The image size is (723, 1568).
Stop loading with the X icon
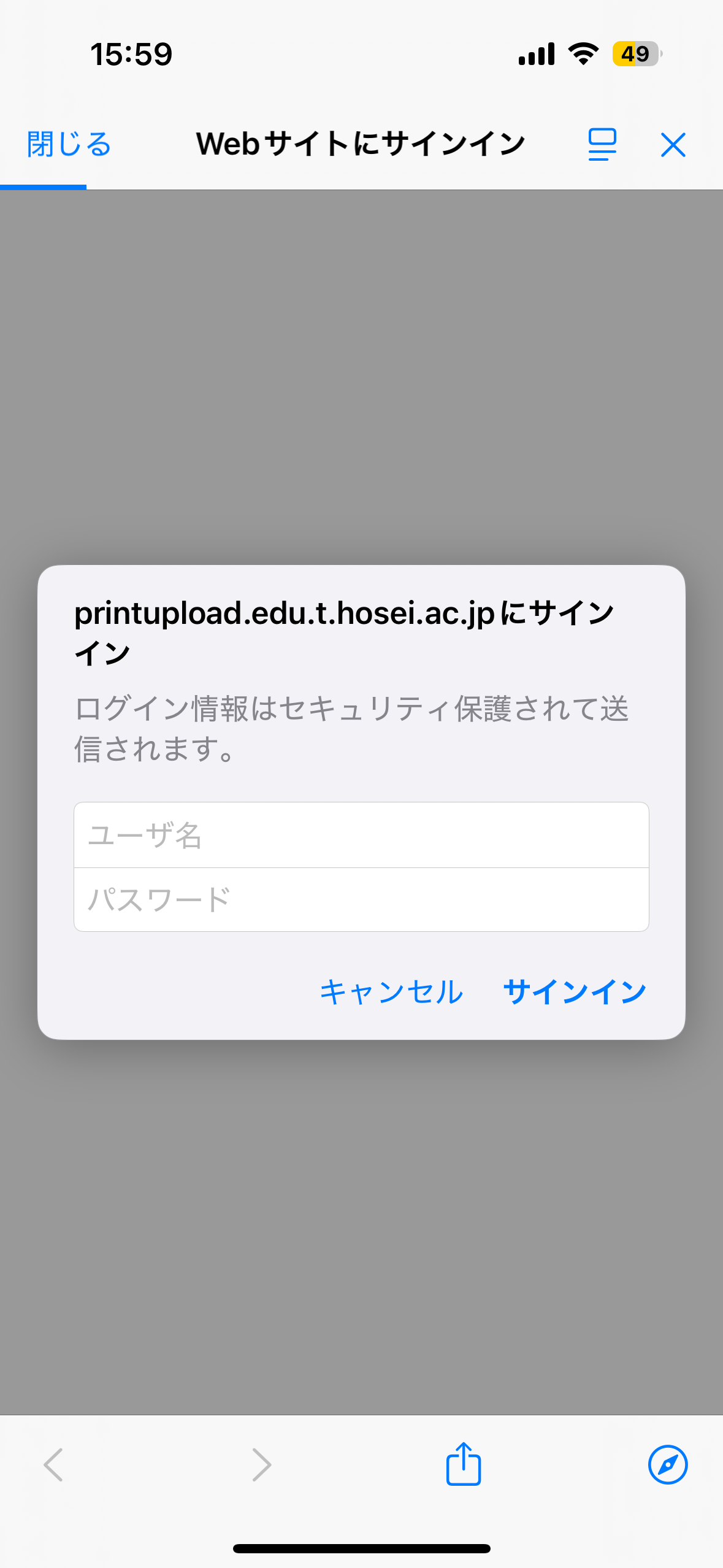[673, 145]
